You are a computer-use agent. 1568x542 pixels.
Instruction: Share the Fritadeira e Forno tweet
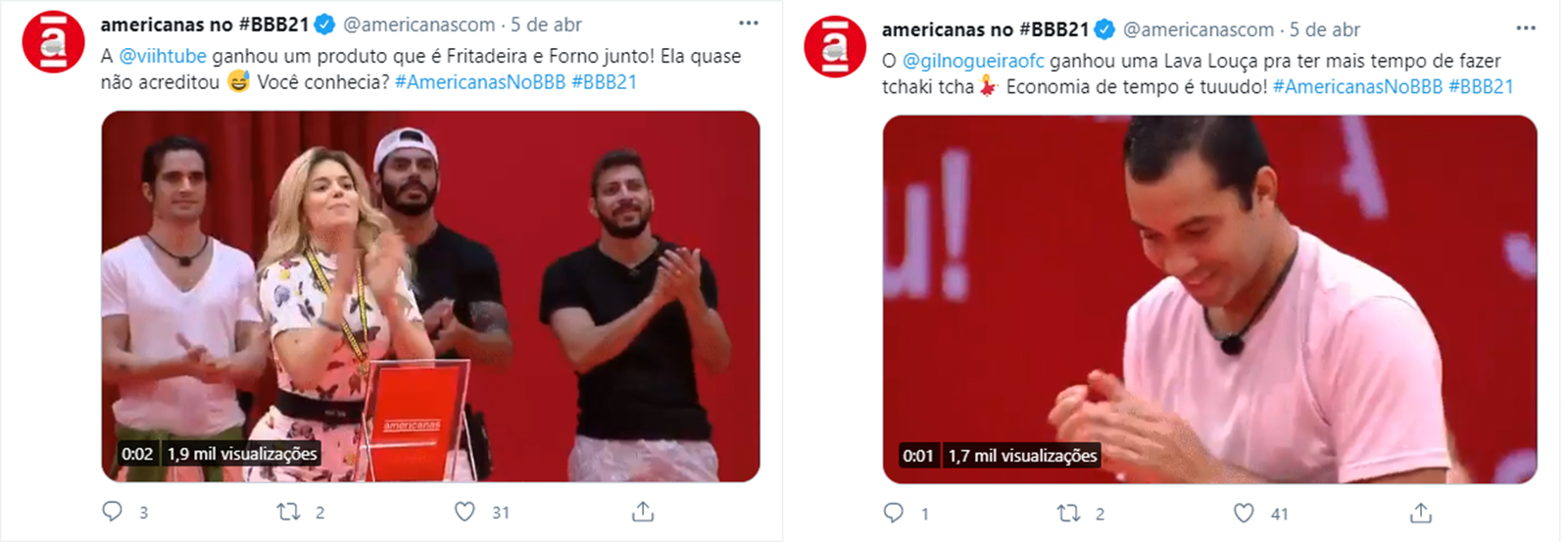point(642,512)
